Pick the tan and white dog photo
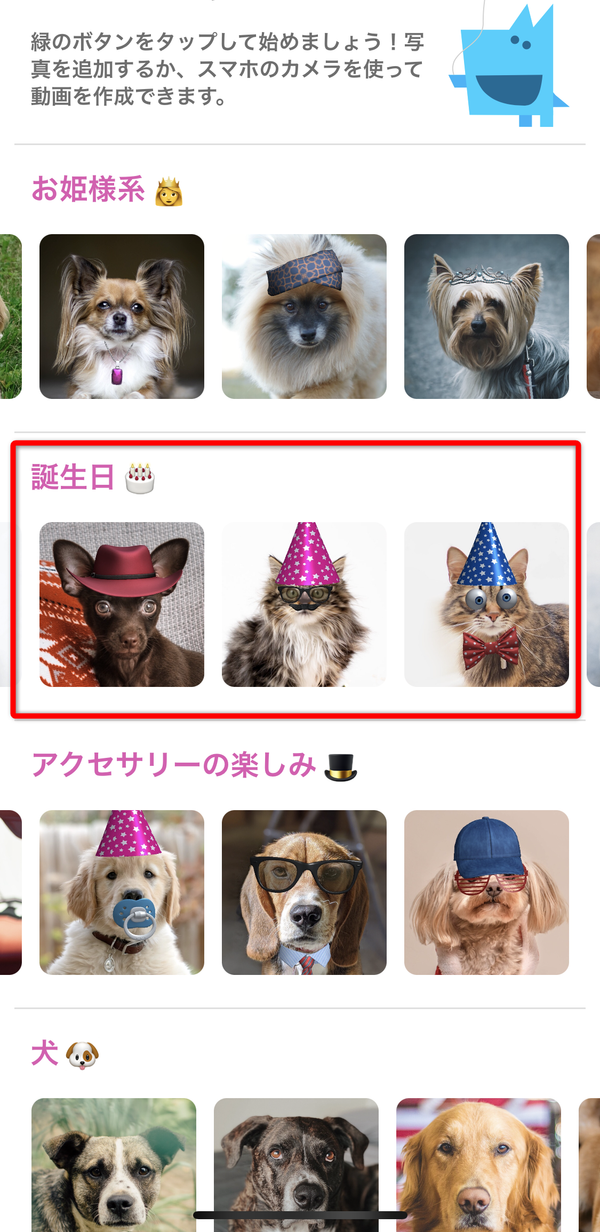Image resolution: width=600 pixels, height=1232 pixels. (x=114, y=1165)
